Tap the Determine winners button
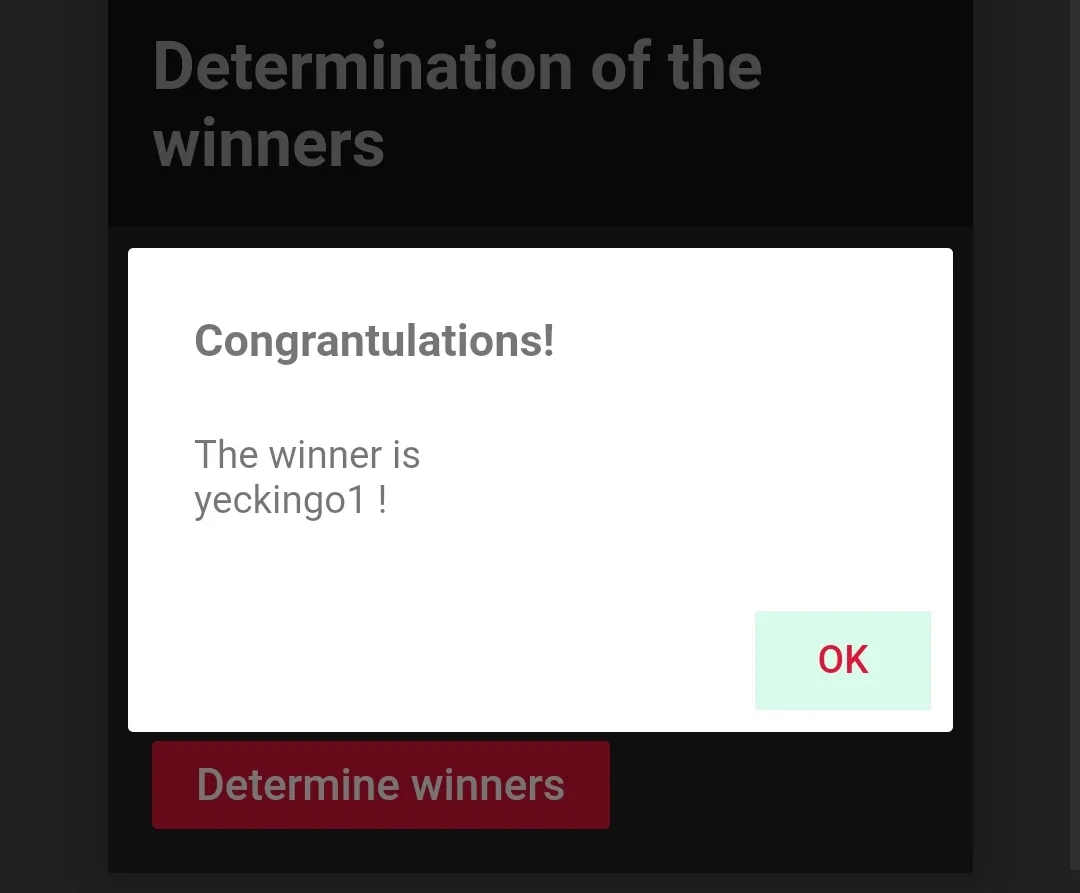Viewport: 1080px width, 893px height. coord(380,785)
